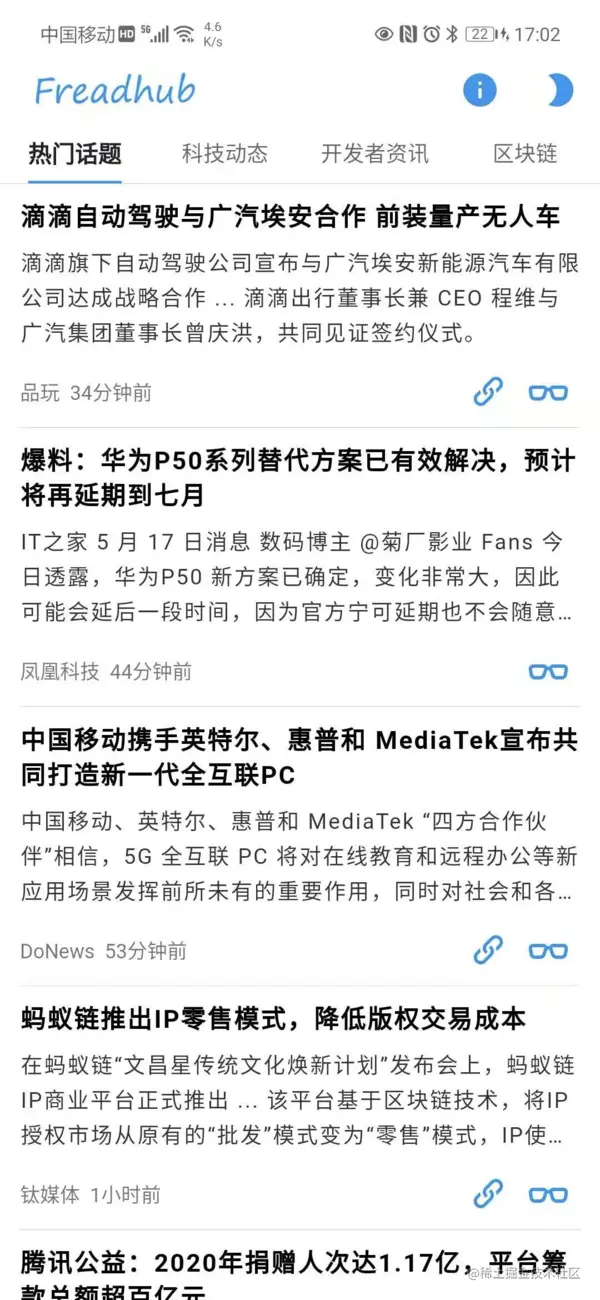Open the info icon in the header
This screenshot has width=600, height=1300.
point(479,91)
